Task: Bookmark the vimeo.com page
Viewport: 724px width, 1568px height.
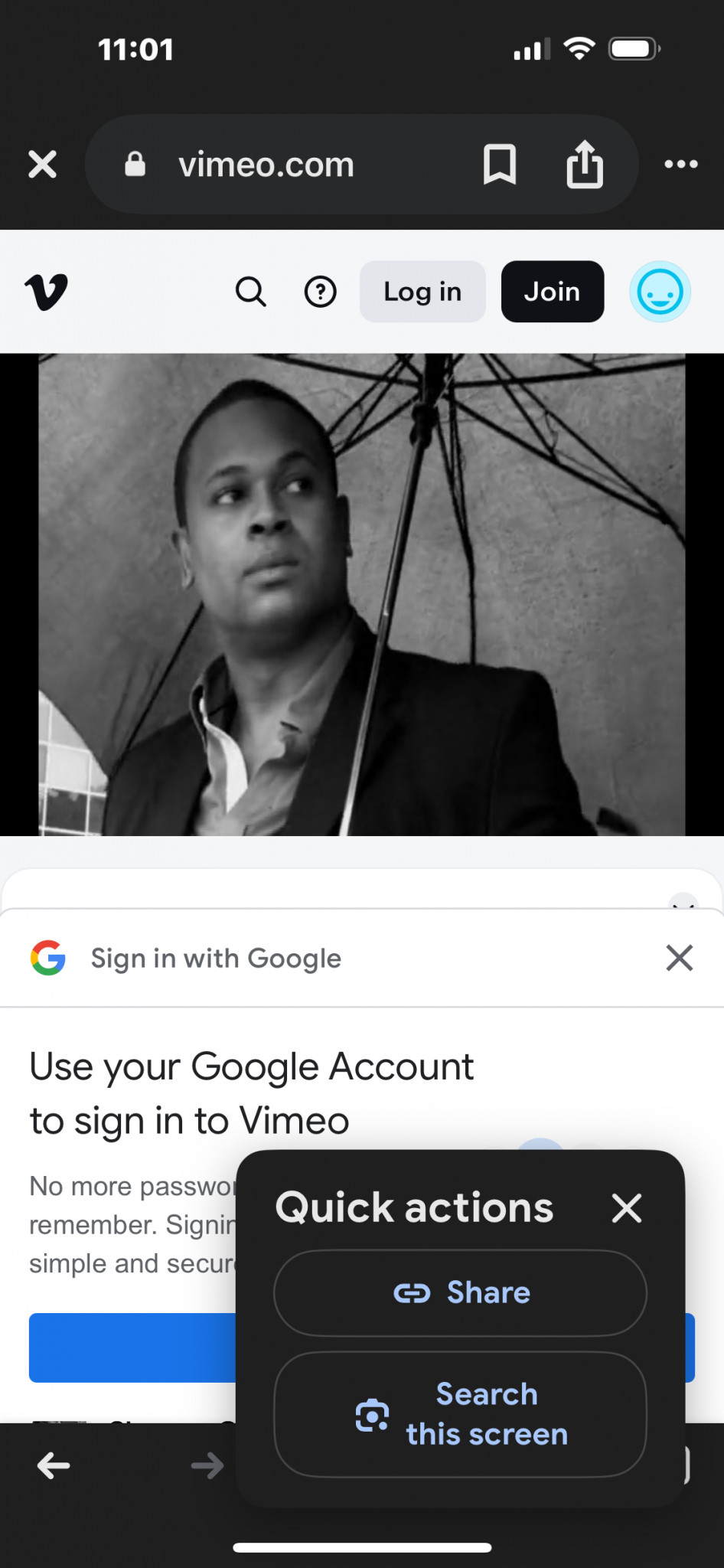Action: [x=500, y=164]
